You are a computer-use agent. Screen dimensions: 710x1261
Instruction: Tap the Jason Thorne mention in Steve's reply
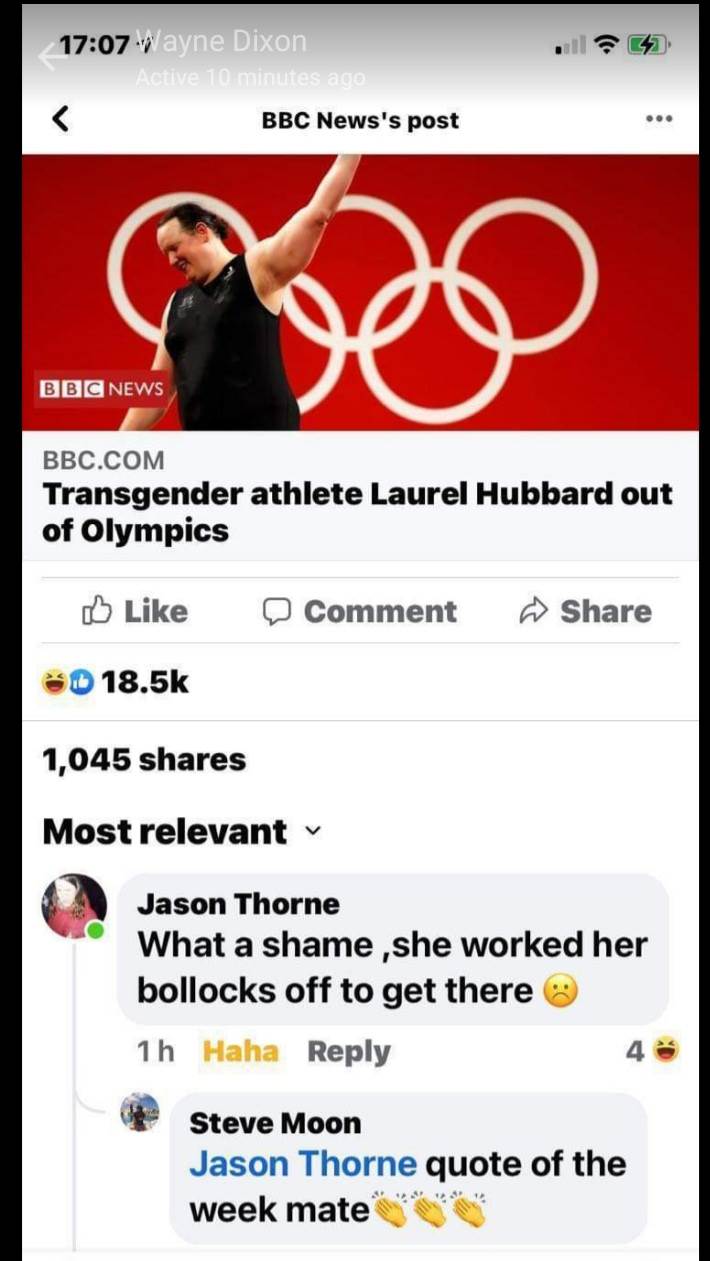coord(302,1164)
